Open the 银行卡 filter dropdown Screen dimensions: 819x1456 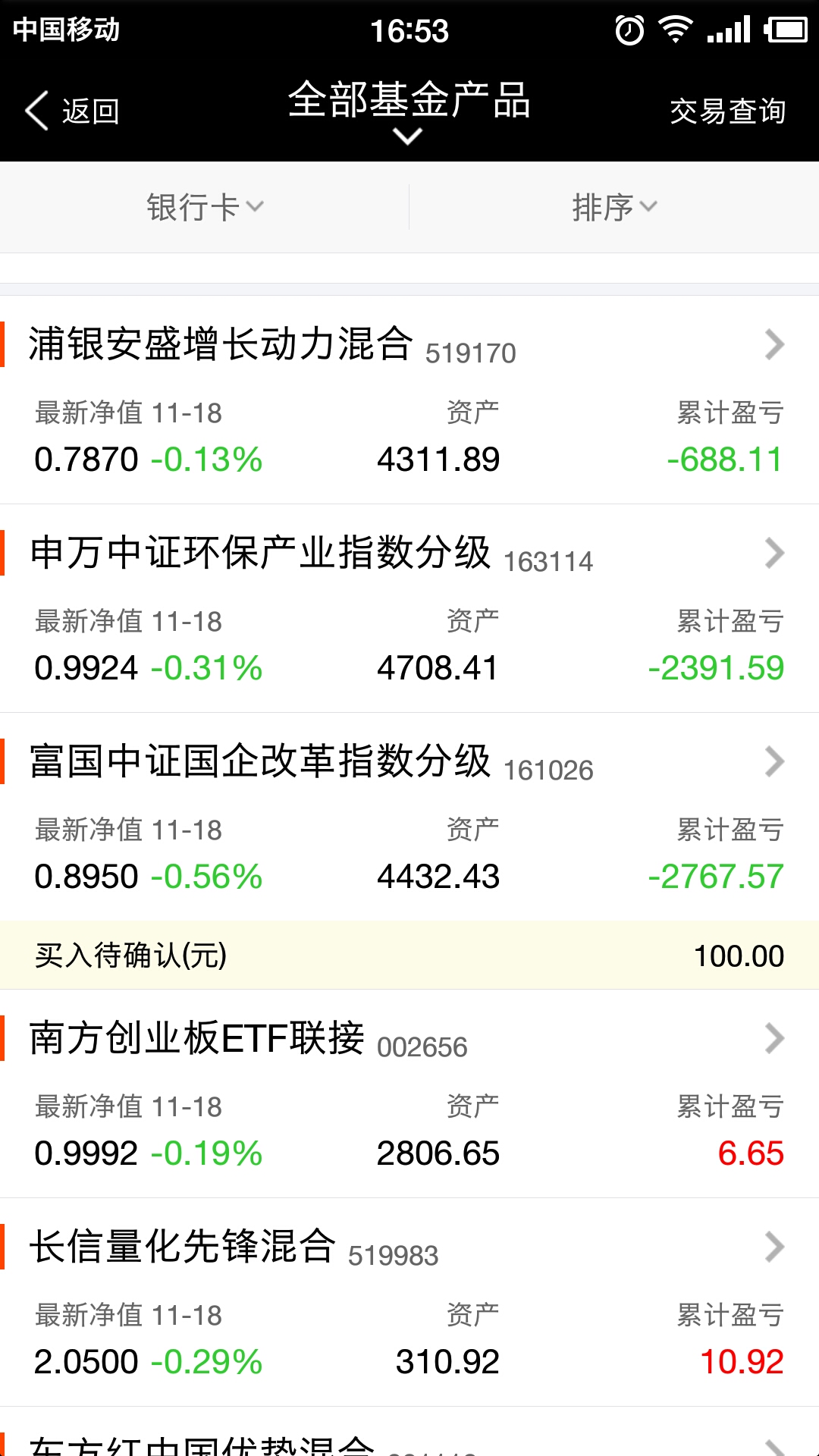[205, 207]
